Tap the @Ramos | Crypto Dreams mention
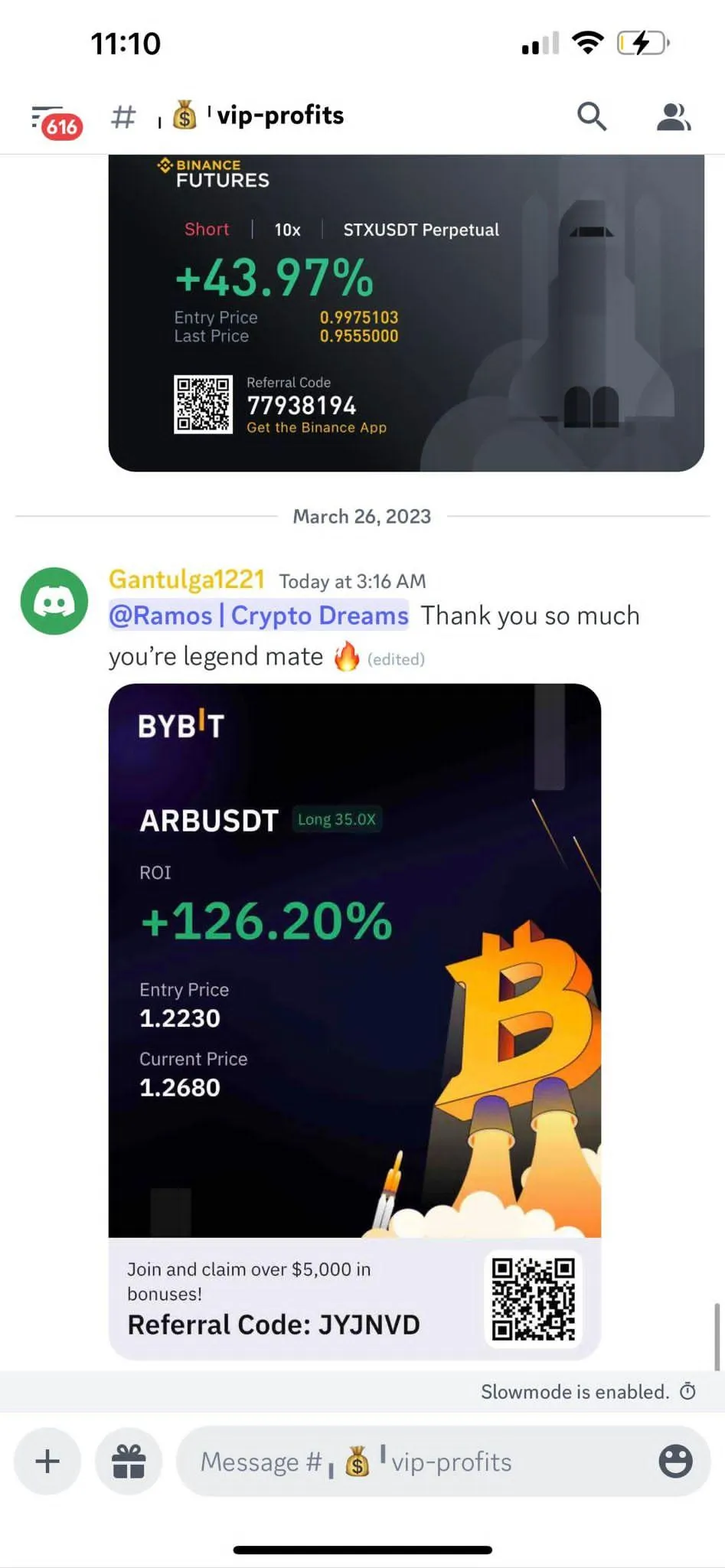Screen dimensions: 725x1568 pos(259,616)
